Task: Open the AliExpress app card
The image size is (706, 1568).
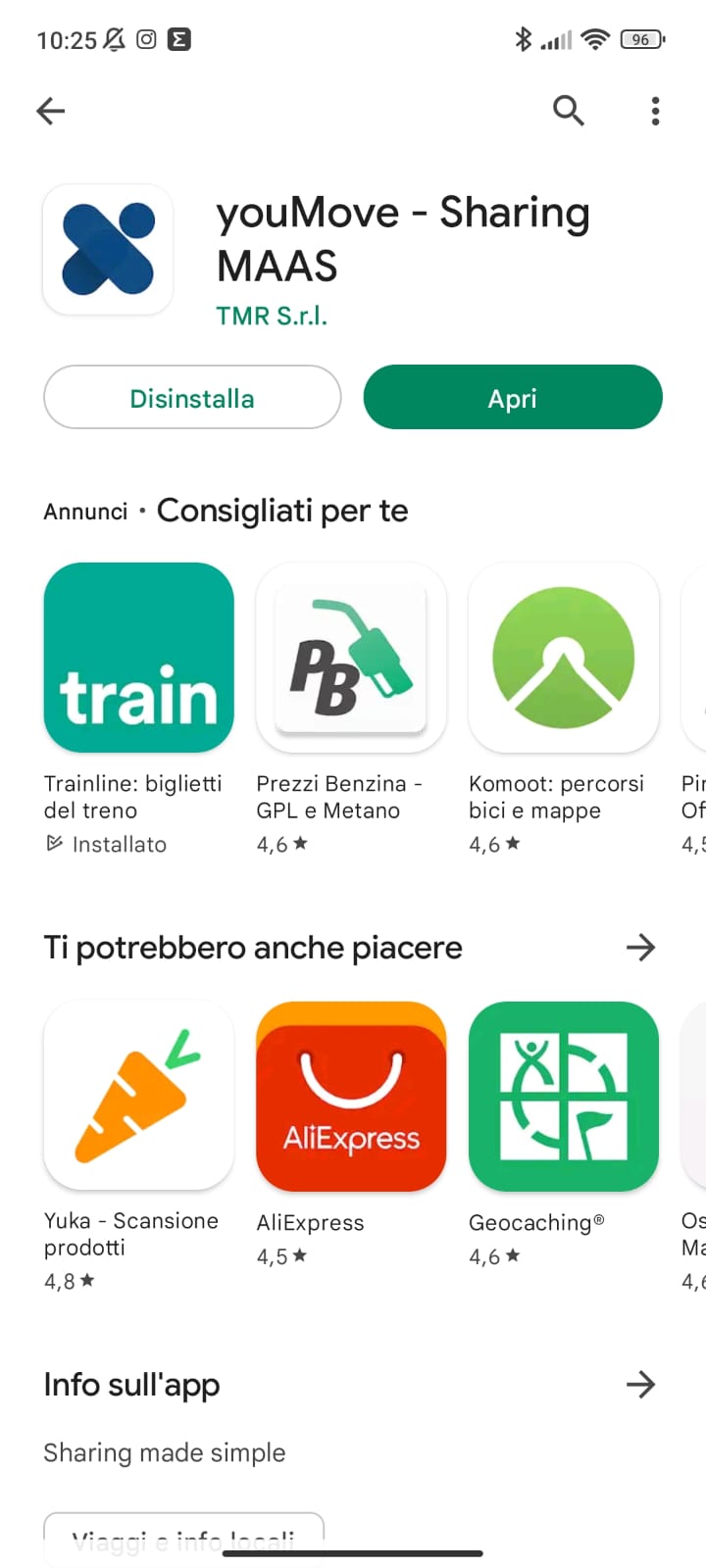Action: 351,1135
